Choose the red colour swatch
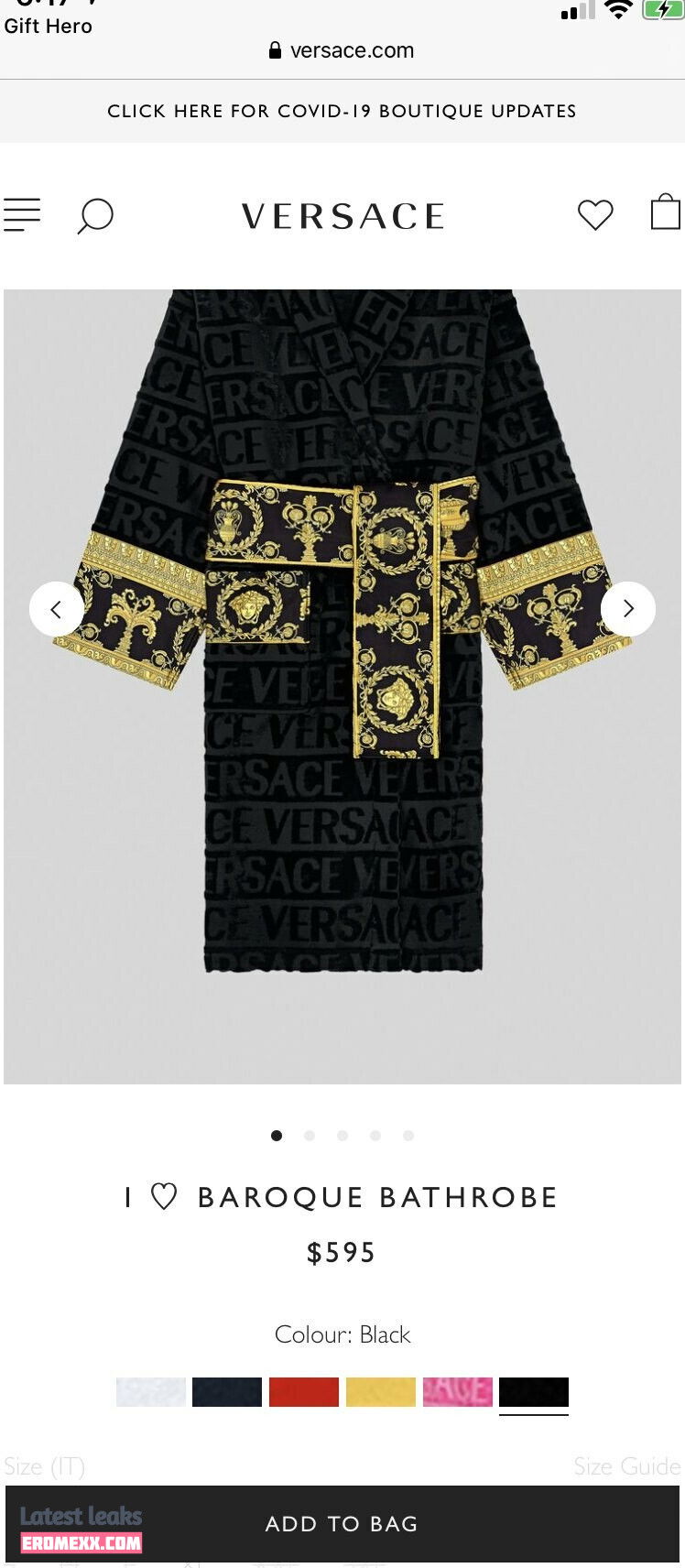This screenshot has width=685, height=1568. (304, 1391)
